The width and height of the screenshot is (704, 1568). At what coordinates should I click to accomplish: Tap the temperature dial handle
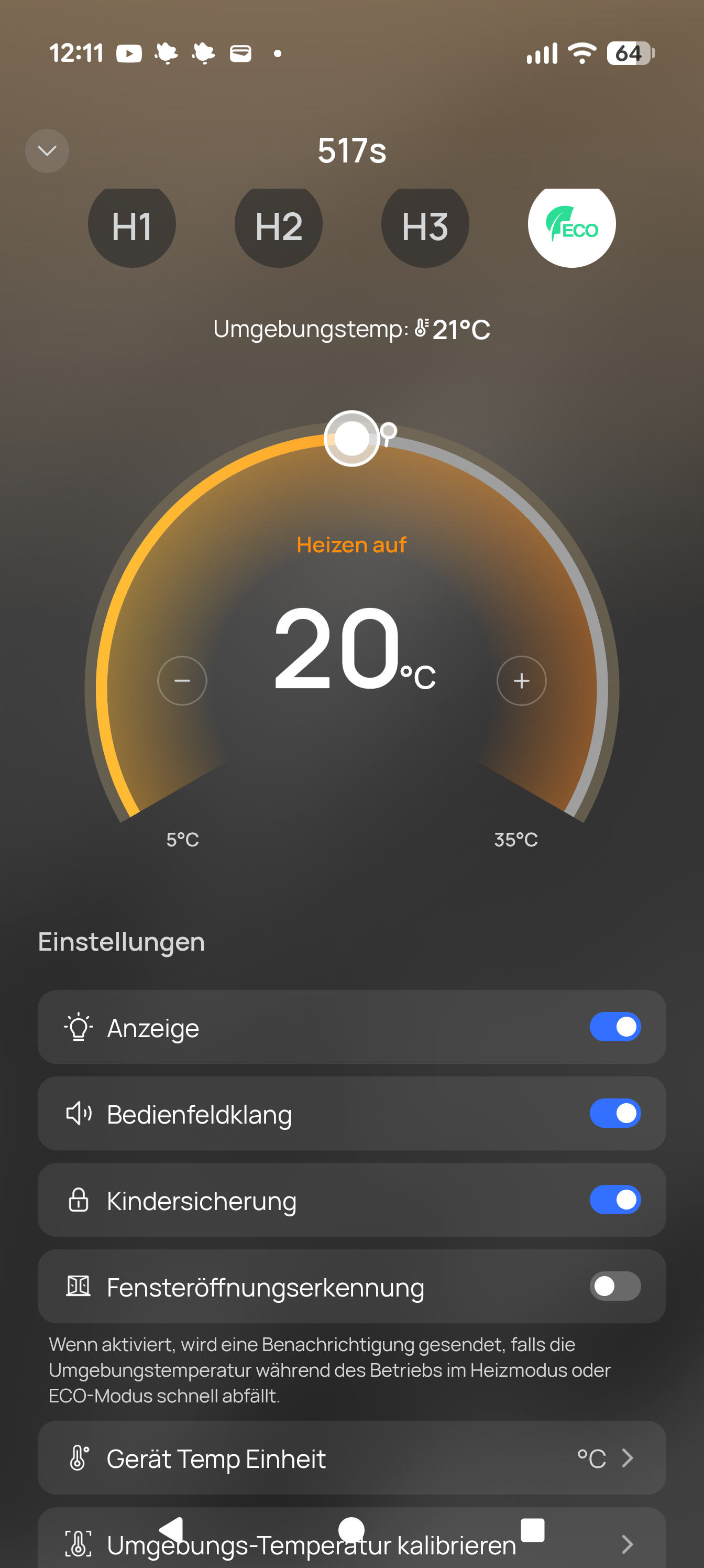[351, 438]
